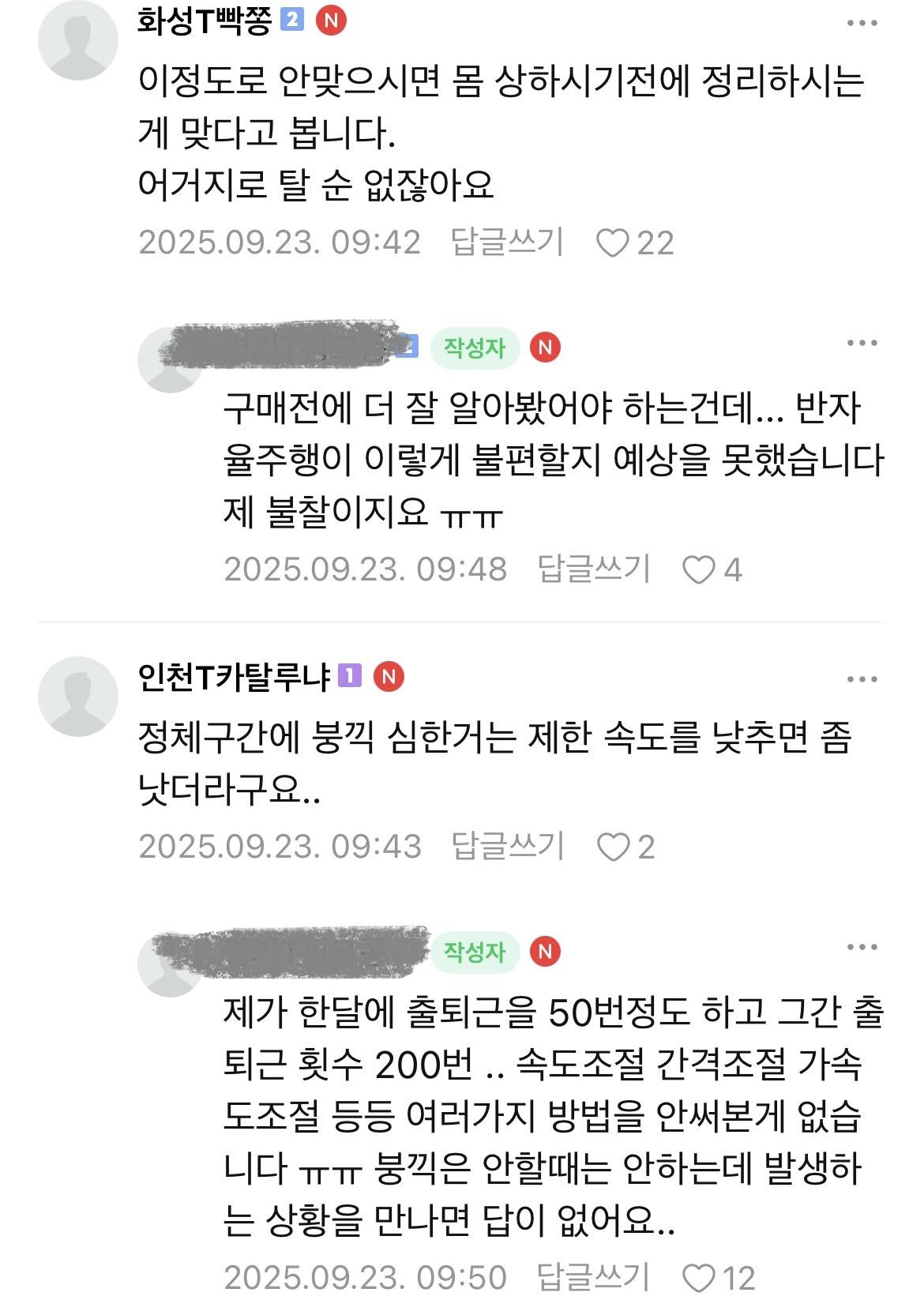Like 화성T빡쫑's comment with 22 likes
The image size is (924, 1300).
[613, 243]
